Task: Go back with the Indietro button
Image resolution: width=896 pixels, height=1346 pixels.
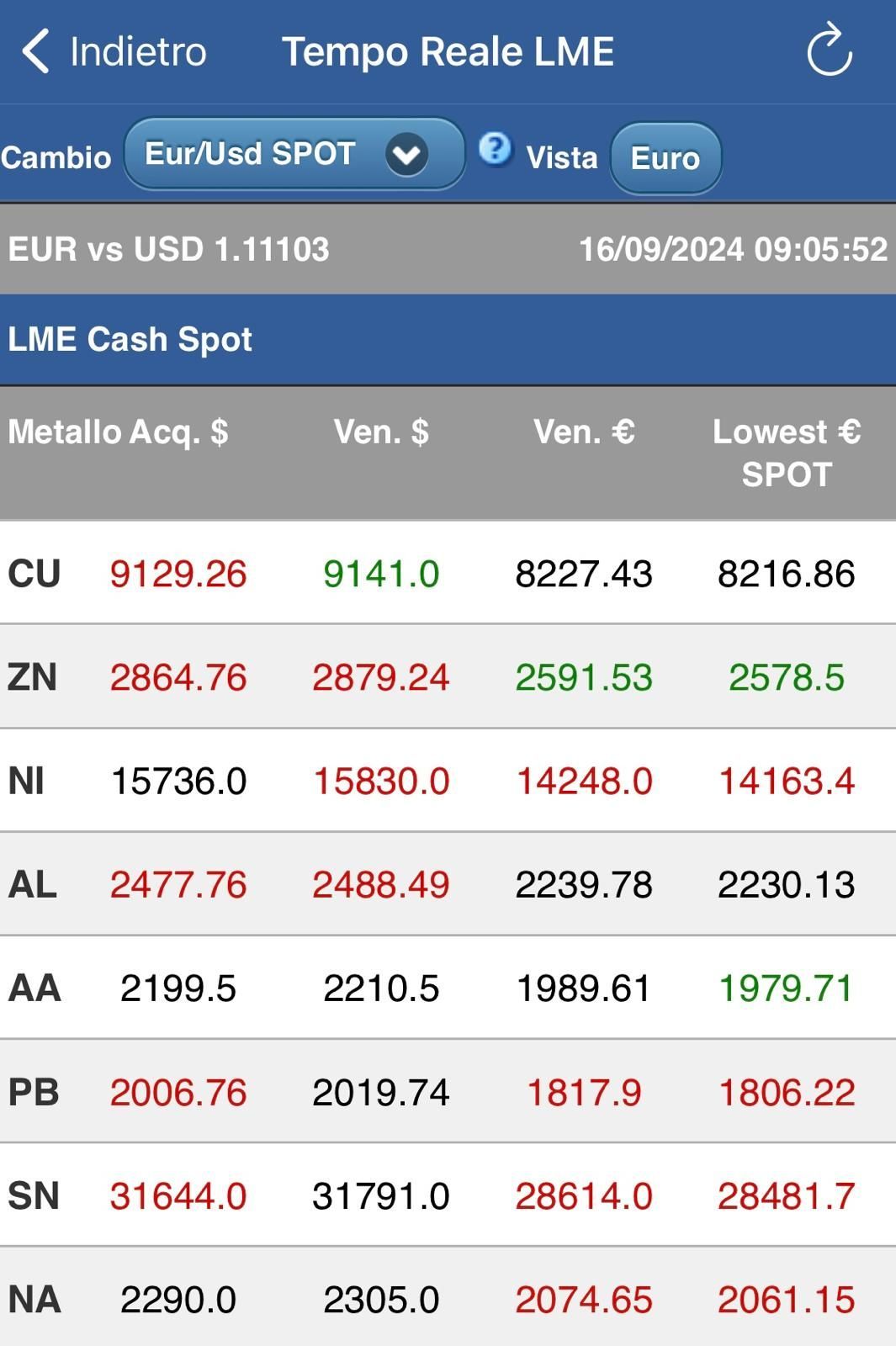Action: tap(114, 51)
